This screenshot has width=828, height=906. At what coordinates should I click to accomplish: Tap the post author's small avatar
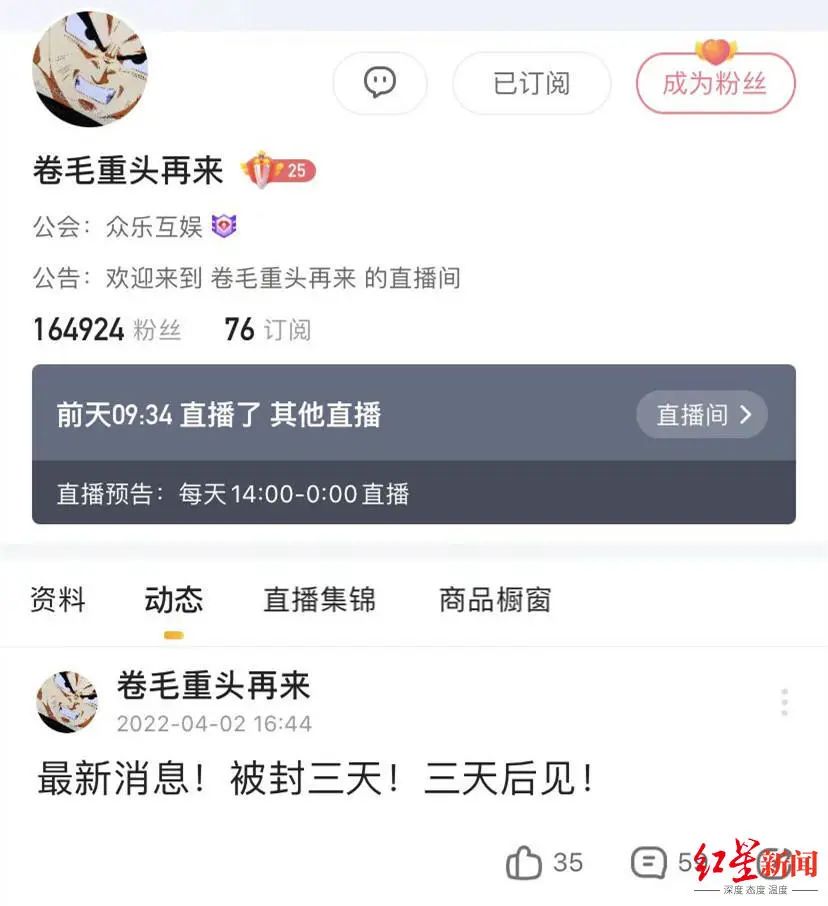(x=67, y=702)
